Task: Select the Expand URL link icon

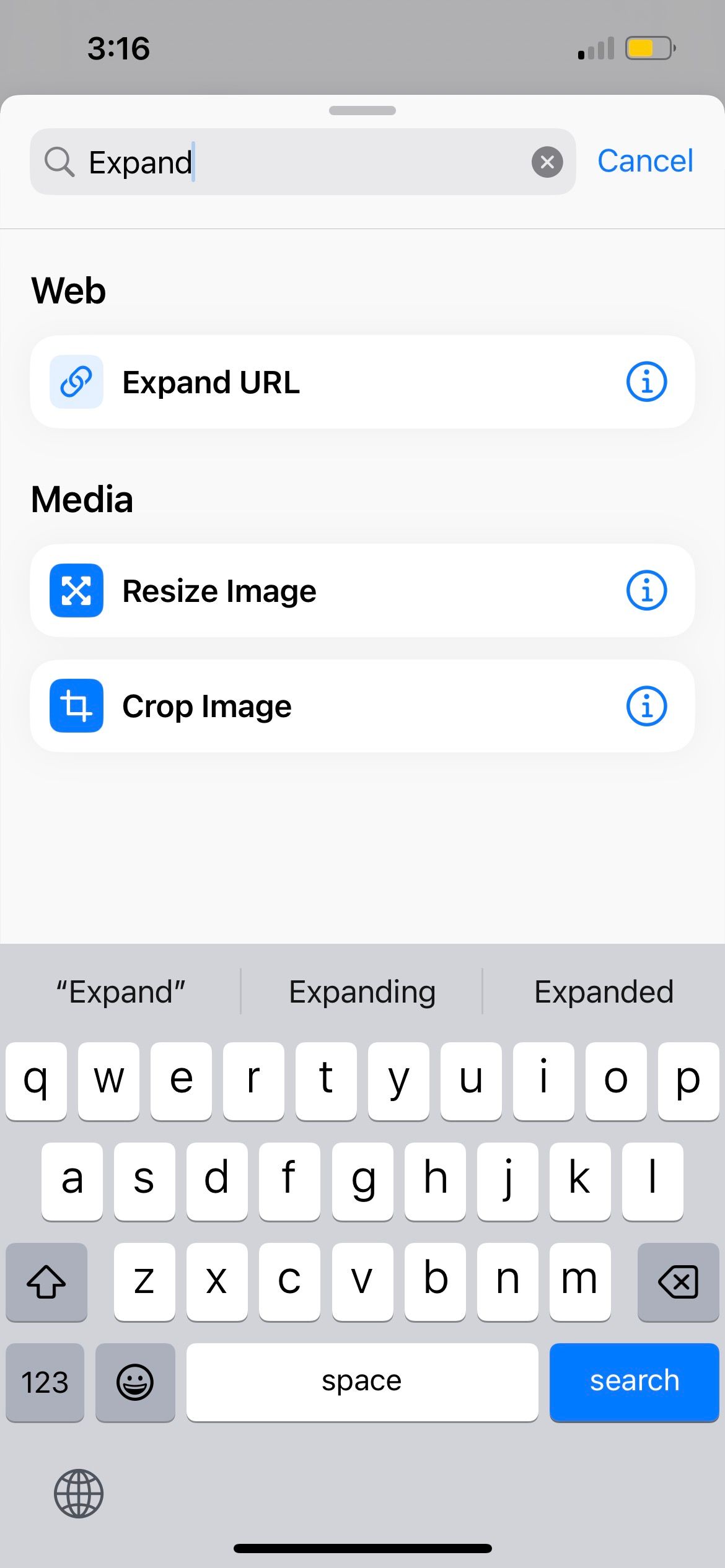Action: click(x=76, y=381)
